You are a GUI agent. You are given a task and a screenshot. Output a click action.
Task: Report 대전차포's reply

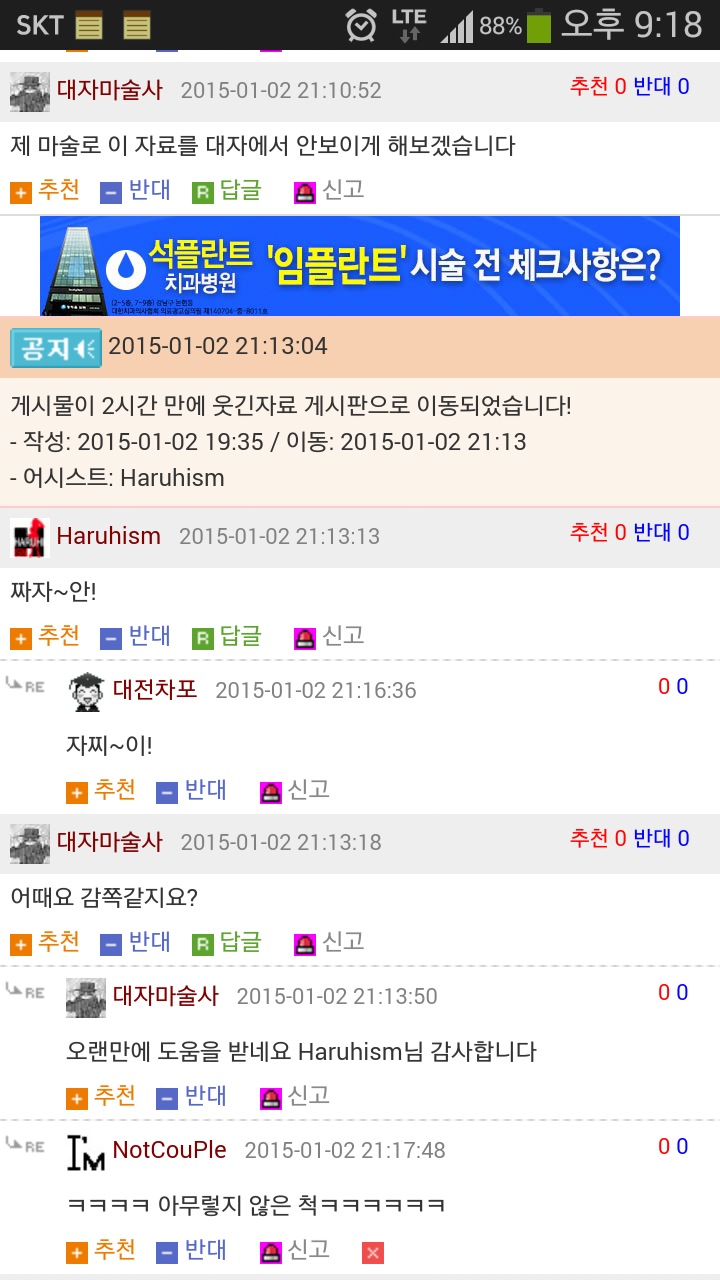click(295, 790)
